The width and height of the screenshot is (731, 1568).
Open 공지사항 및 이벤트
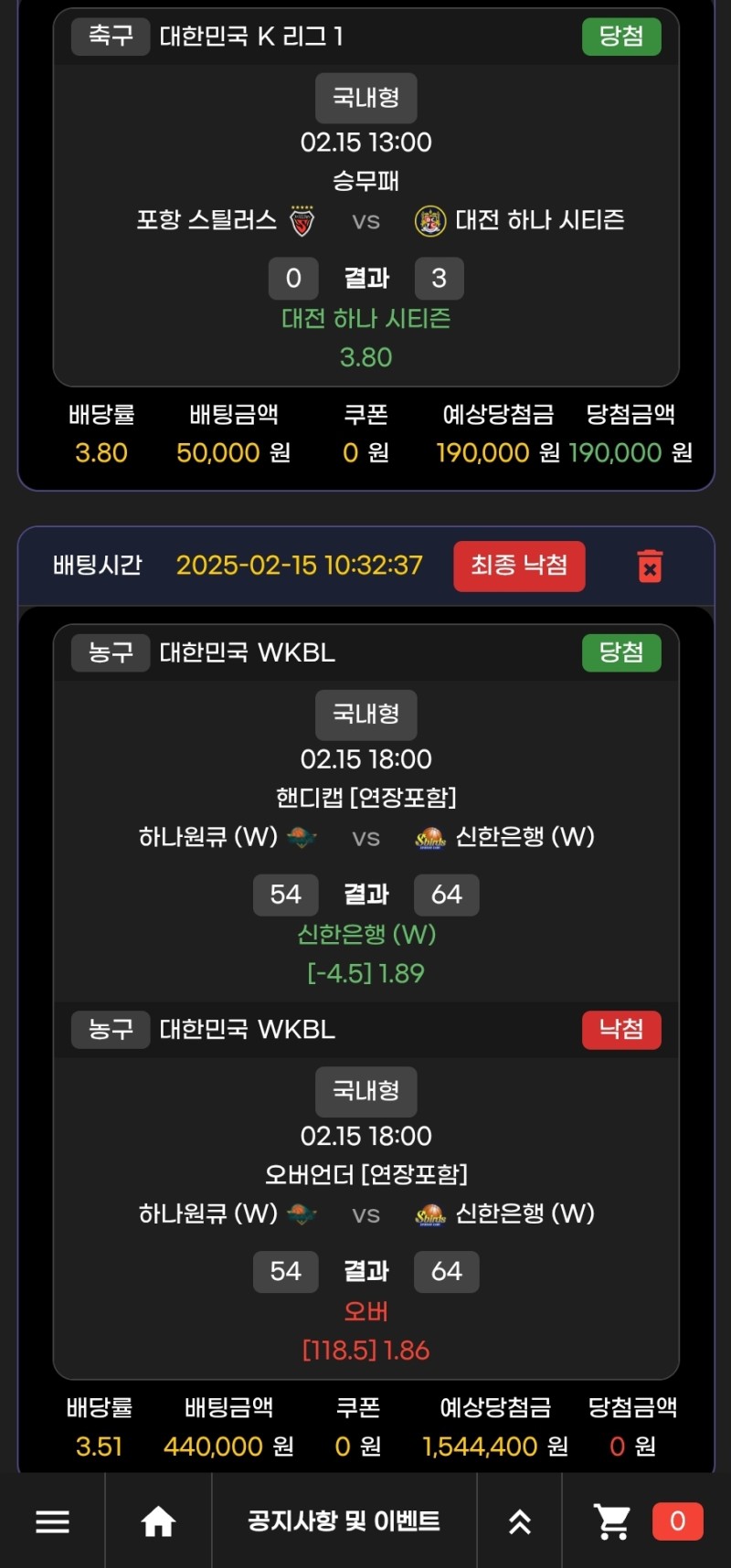point(344,1521)
